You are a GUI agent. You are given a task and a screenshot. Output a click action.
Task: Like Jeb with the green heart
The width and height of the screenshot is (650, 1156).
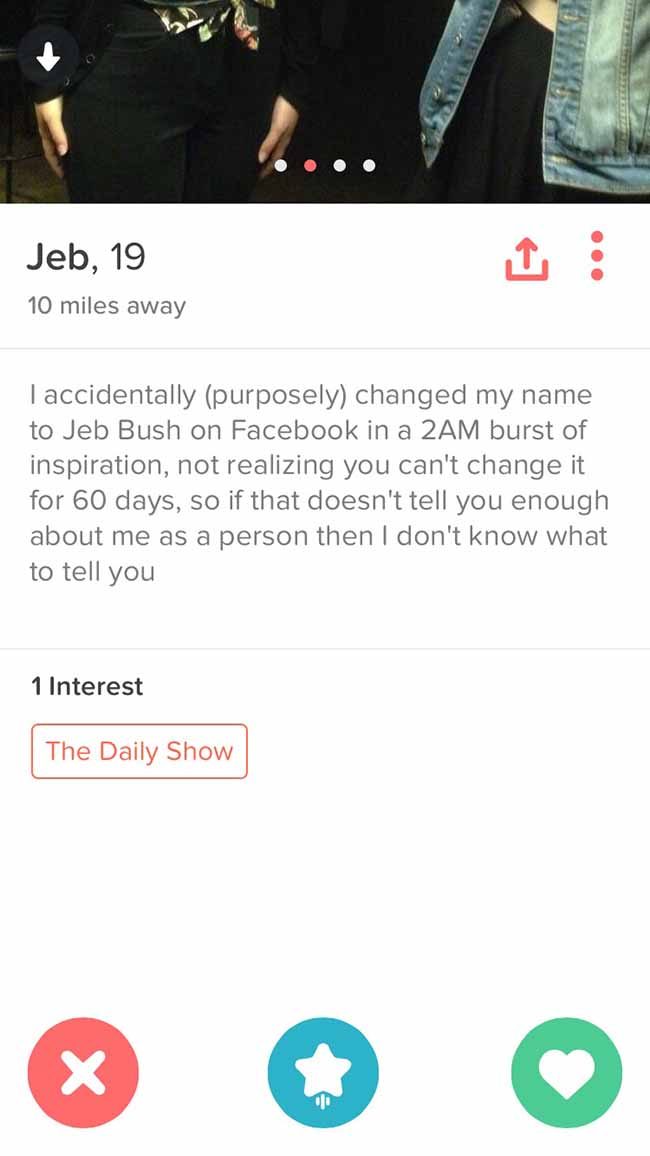(x=567, y=1073)
